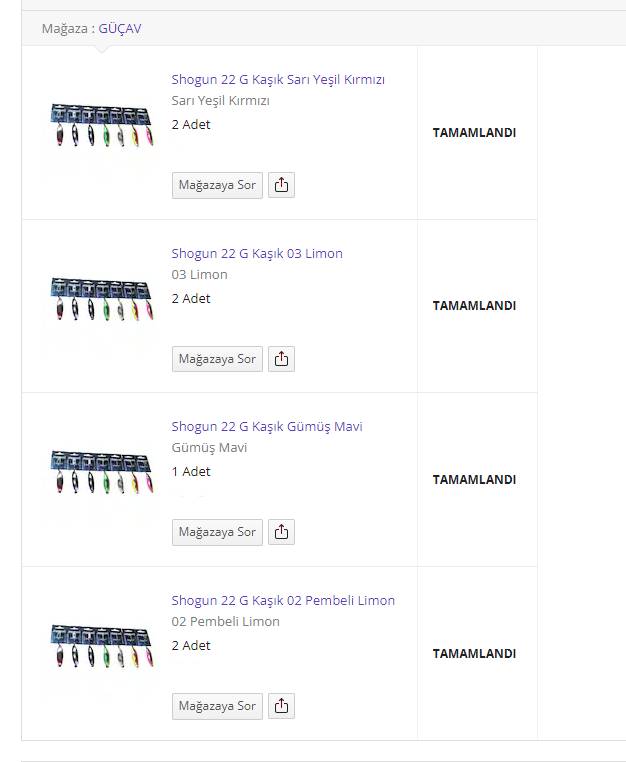The height and width of the screenshot is (762, 626).
Task: Open Shogun 22 G Kaşık Gümüş Mavi link
Action: pyautogui.click(x=266, y=427)
